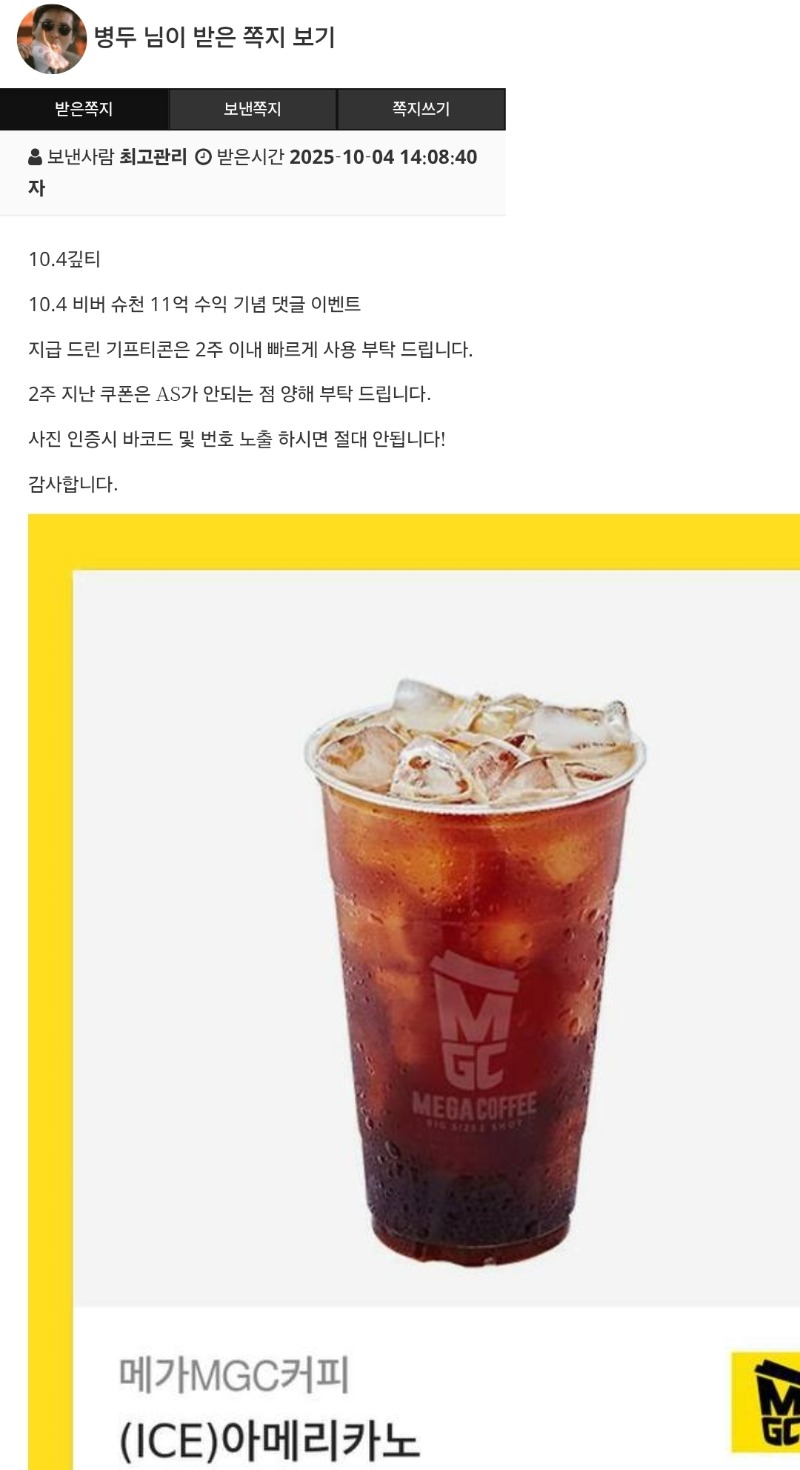Image resolution: width=800 pixels, height=1470 pixels.
Task: Open the 쪽지쓰기 tab
Action: pyautogui.click(x=421, y=110)
